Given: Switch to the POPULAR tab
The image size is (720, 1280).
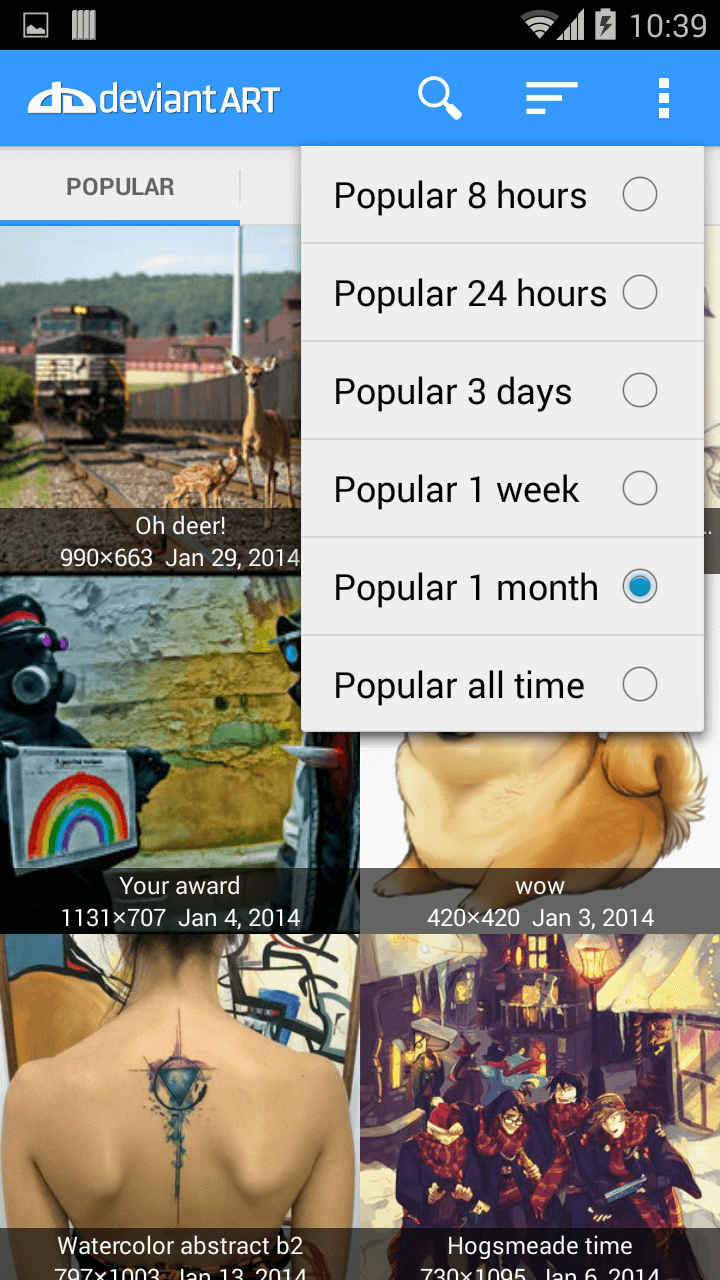Looking at the screenshot, I should tap(120, 187).
